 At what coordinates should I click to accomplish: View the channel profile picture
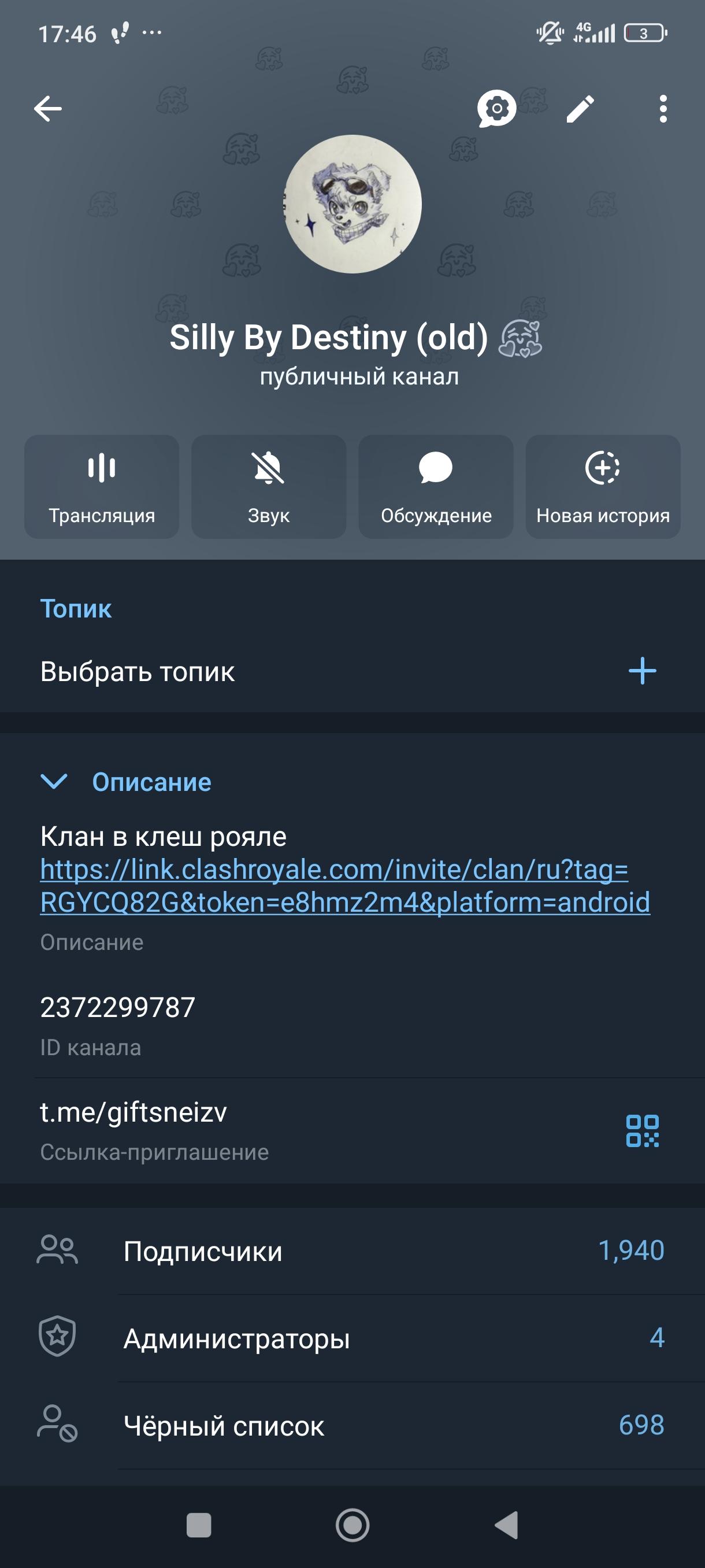coord(353,204)
